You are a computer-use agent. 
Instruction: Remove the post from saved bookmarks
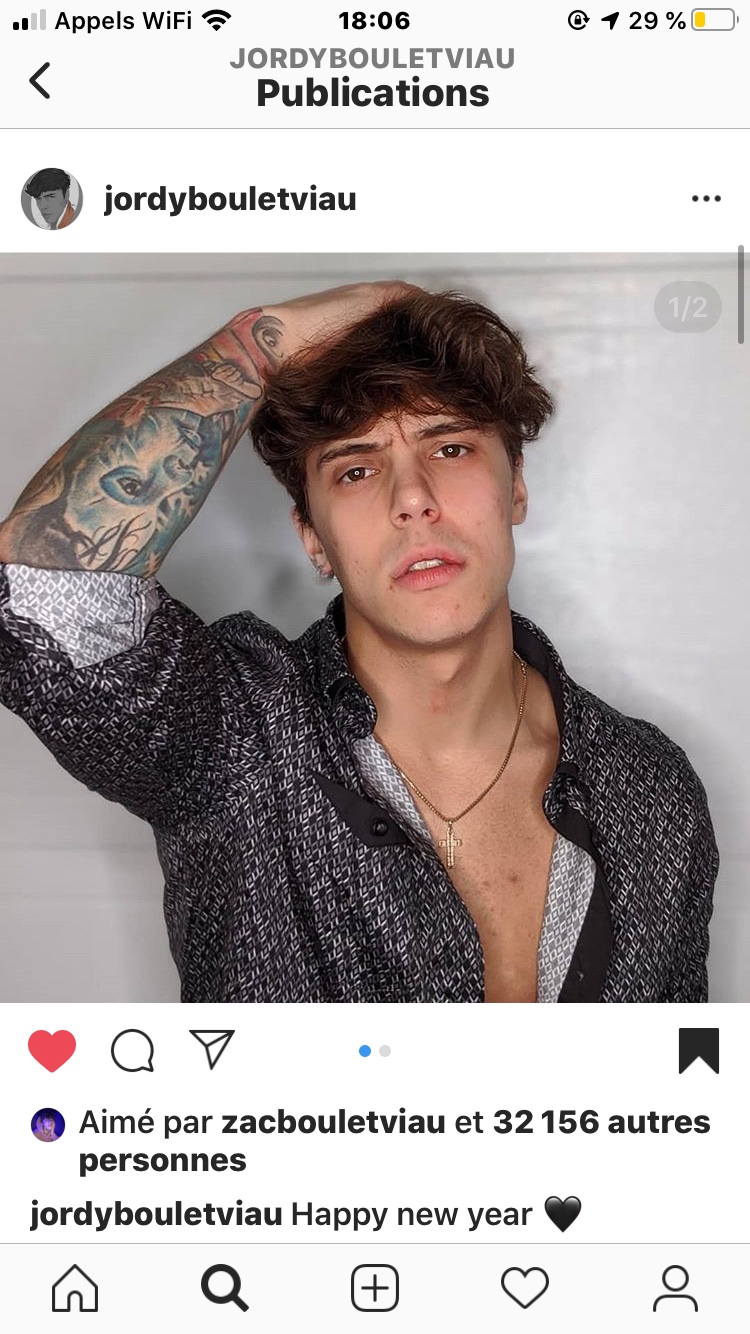point(699,1051)
